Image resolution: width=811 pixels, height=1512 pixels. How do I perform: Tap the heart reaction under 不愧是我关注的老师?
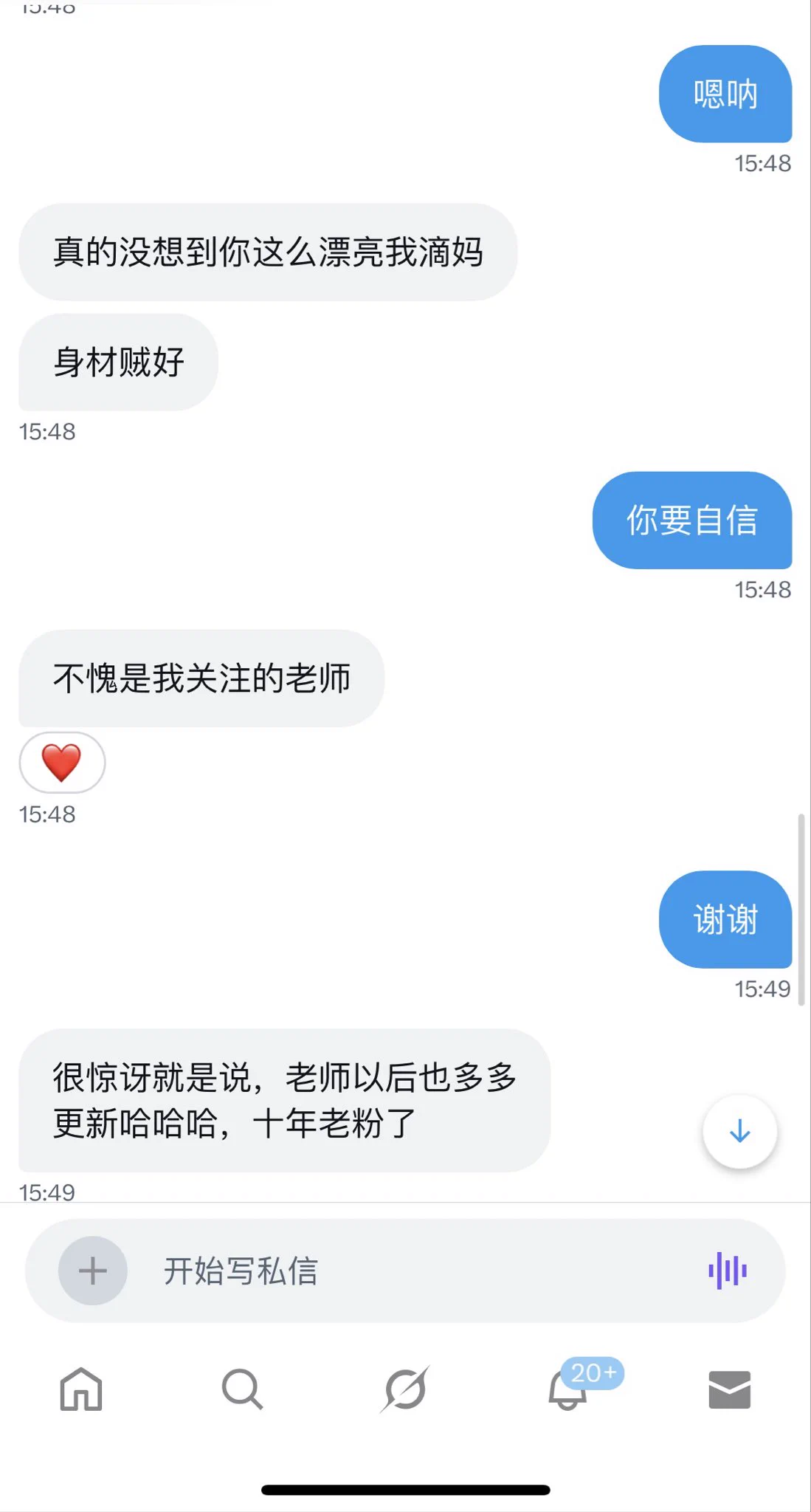click(62, 763)
